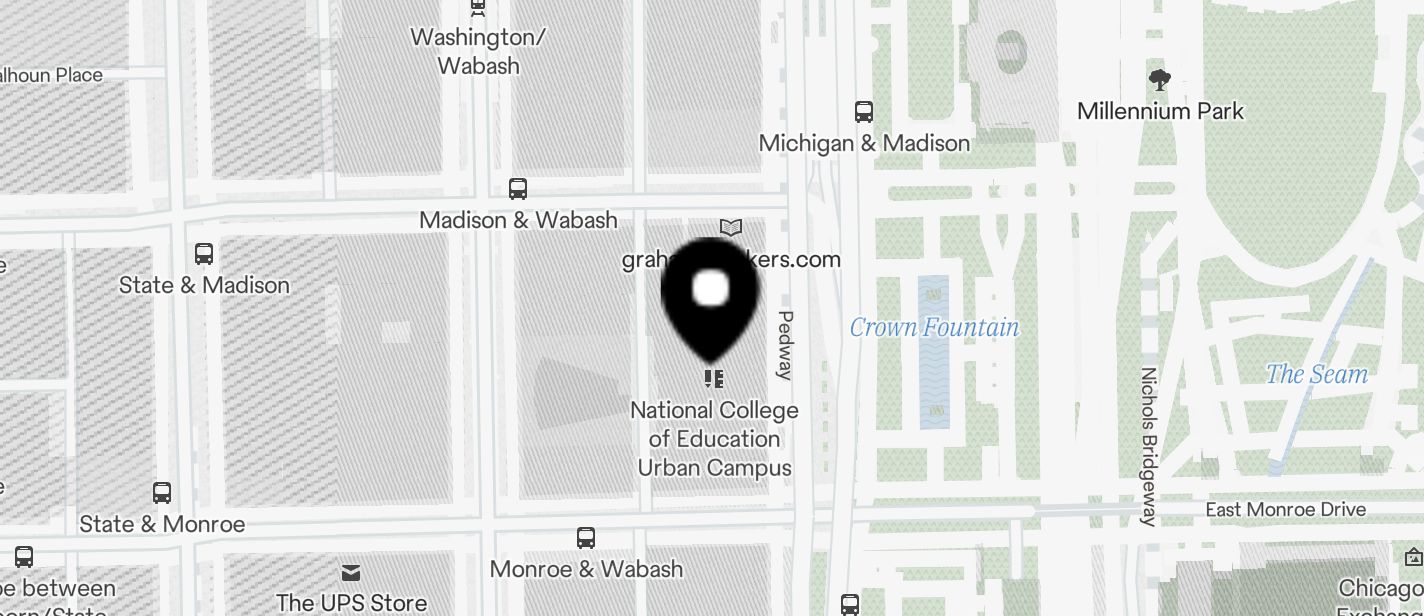The height and width of the screenshot is (616, 1424).
Task: Select the Millennium Park tree icon
Action: (1160, 80)
